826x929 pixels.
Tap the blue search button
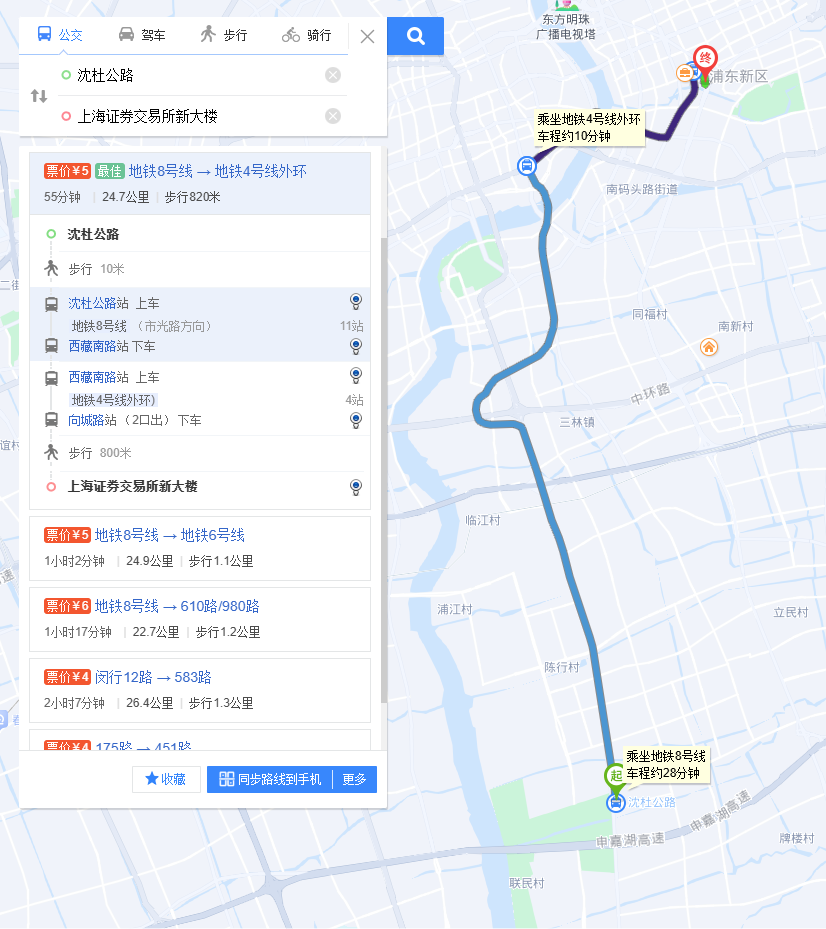click(416, 37)
